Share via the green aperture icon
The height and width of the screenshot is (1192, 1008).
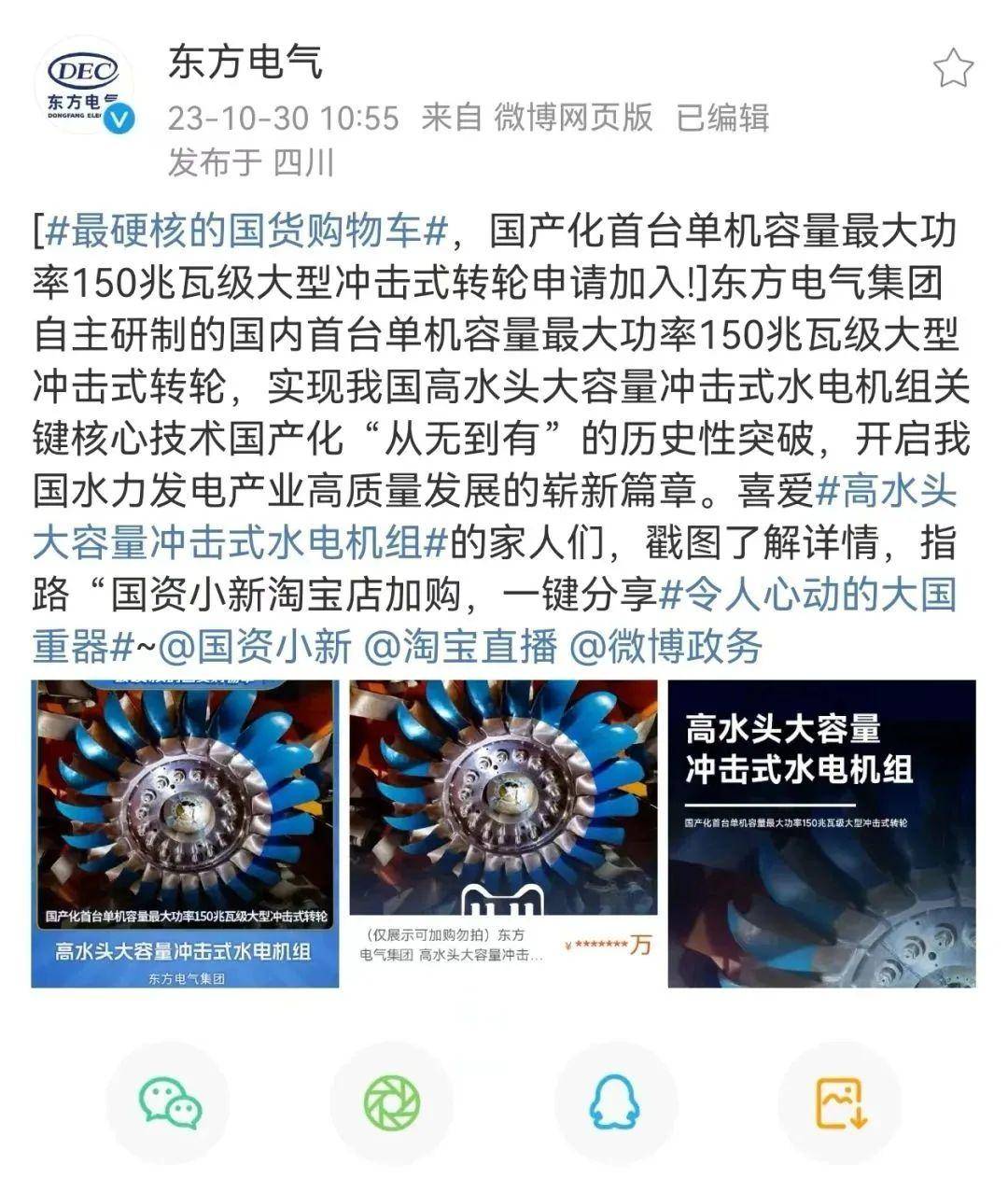pos(392,1102)
